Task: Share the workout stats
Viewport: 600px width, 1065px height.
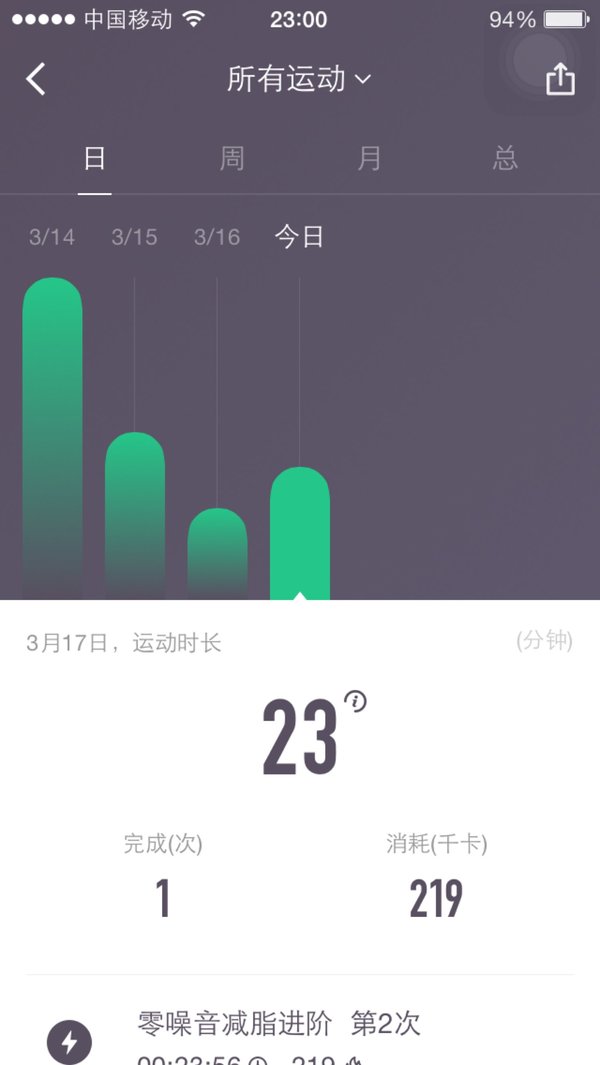Action: 561,79
